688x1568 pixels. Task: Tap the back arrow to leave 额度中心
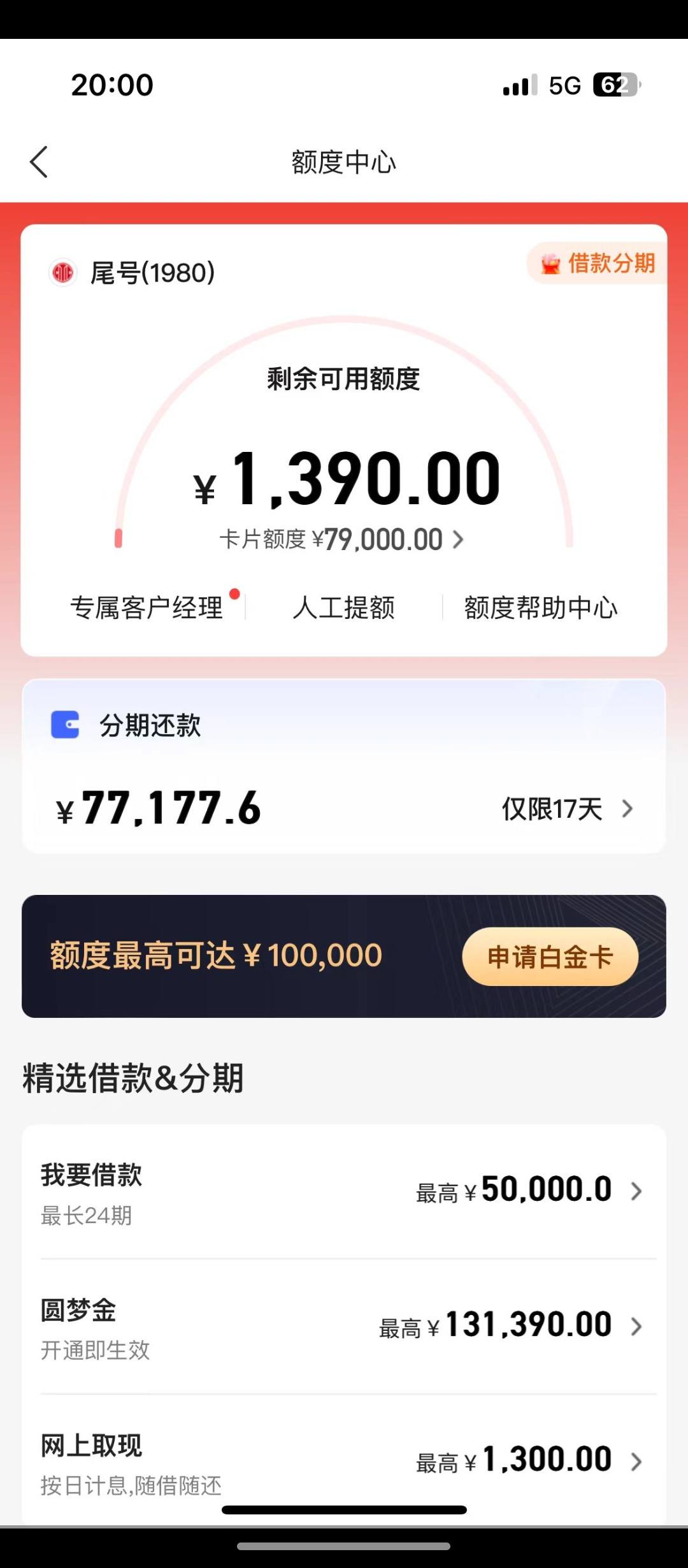coord(39,161)
